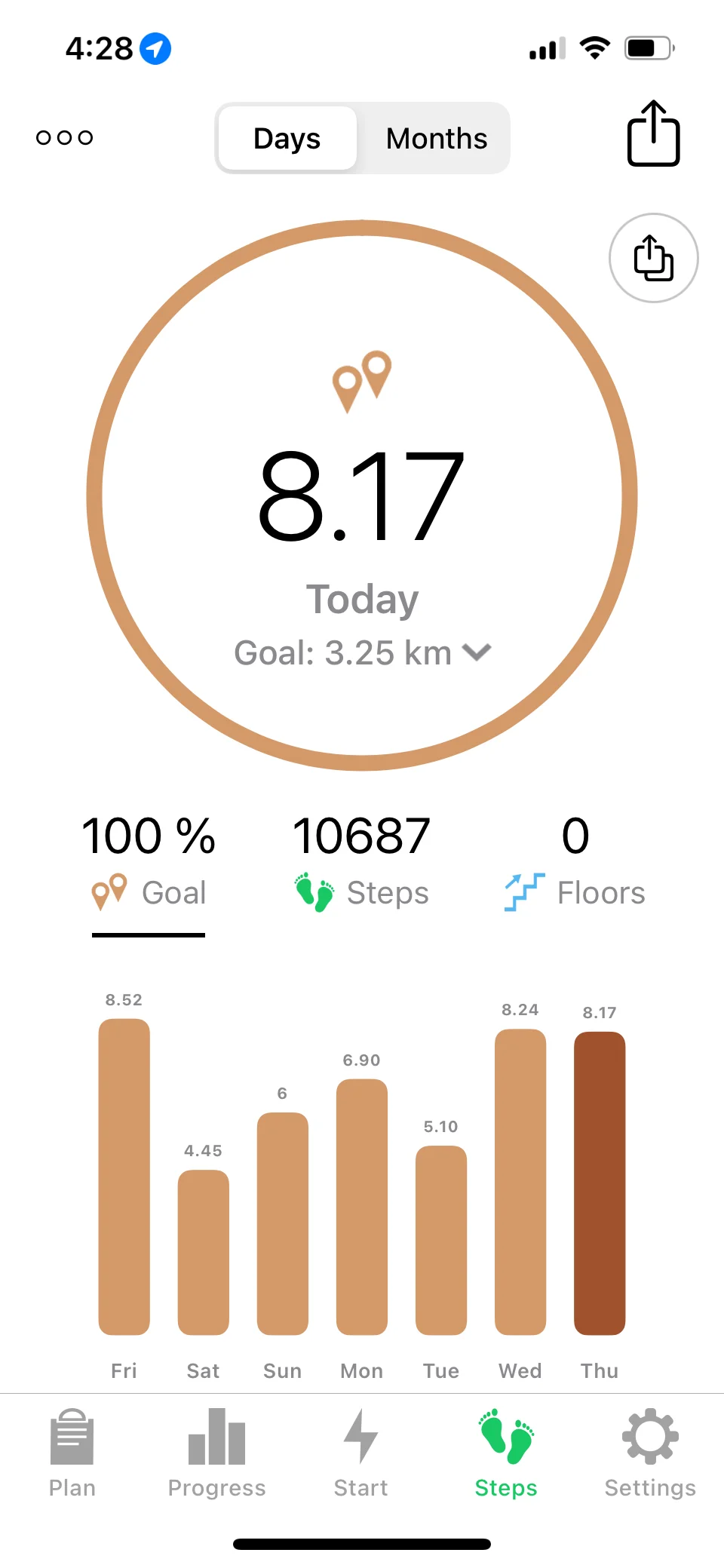Open the three-dot more menu
The width and height of the screenshot is (724, 1568).
click(65, 137)
